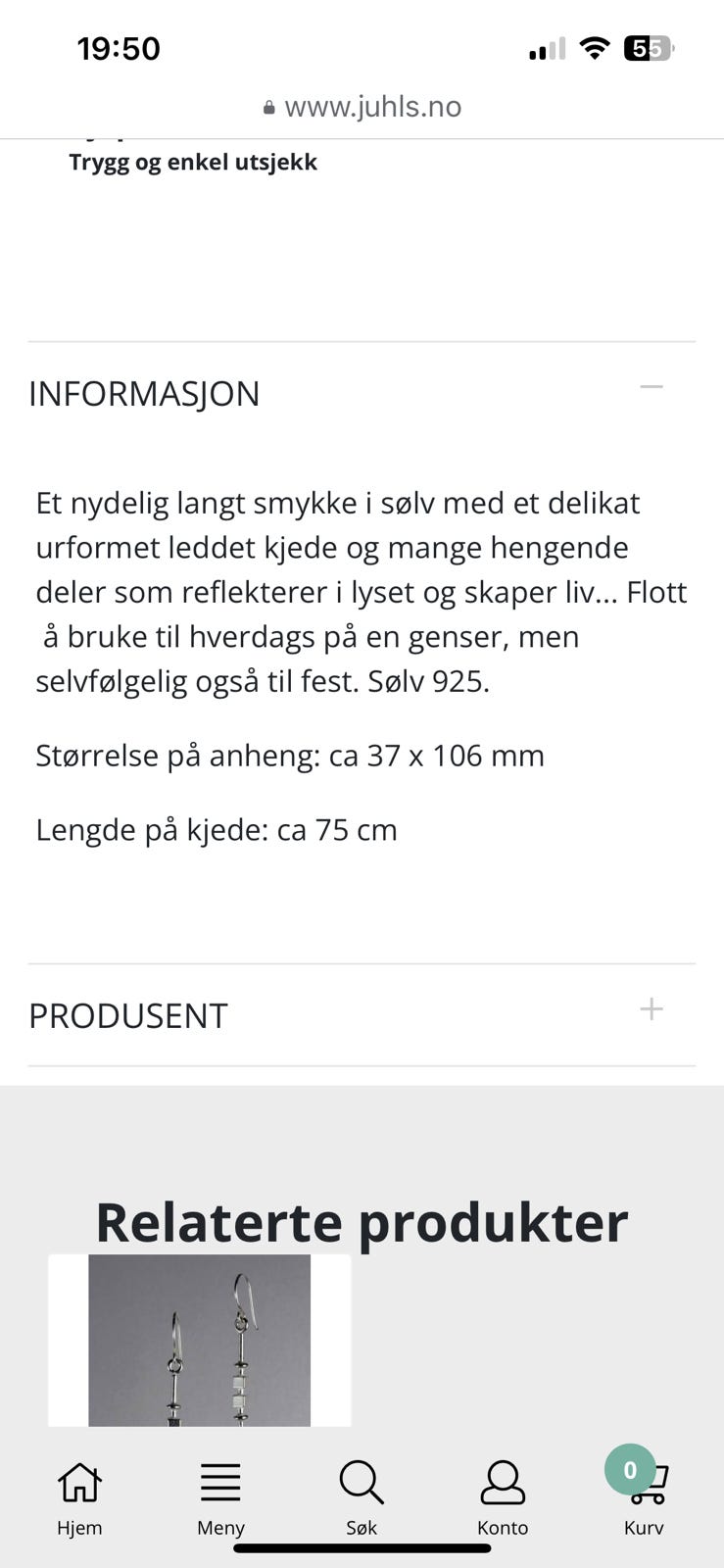Open the Meny hamburger icon

220,1483
